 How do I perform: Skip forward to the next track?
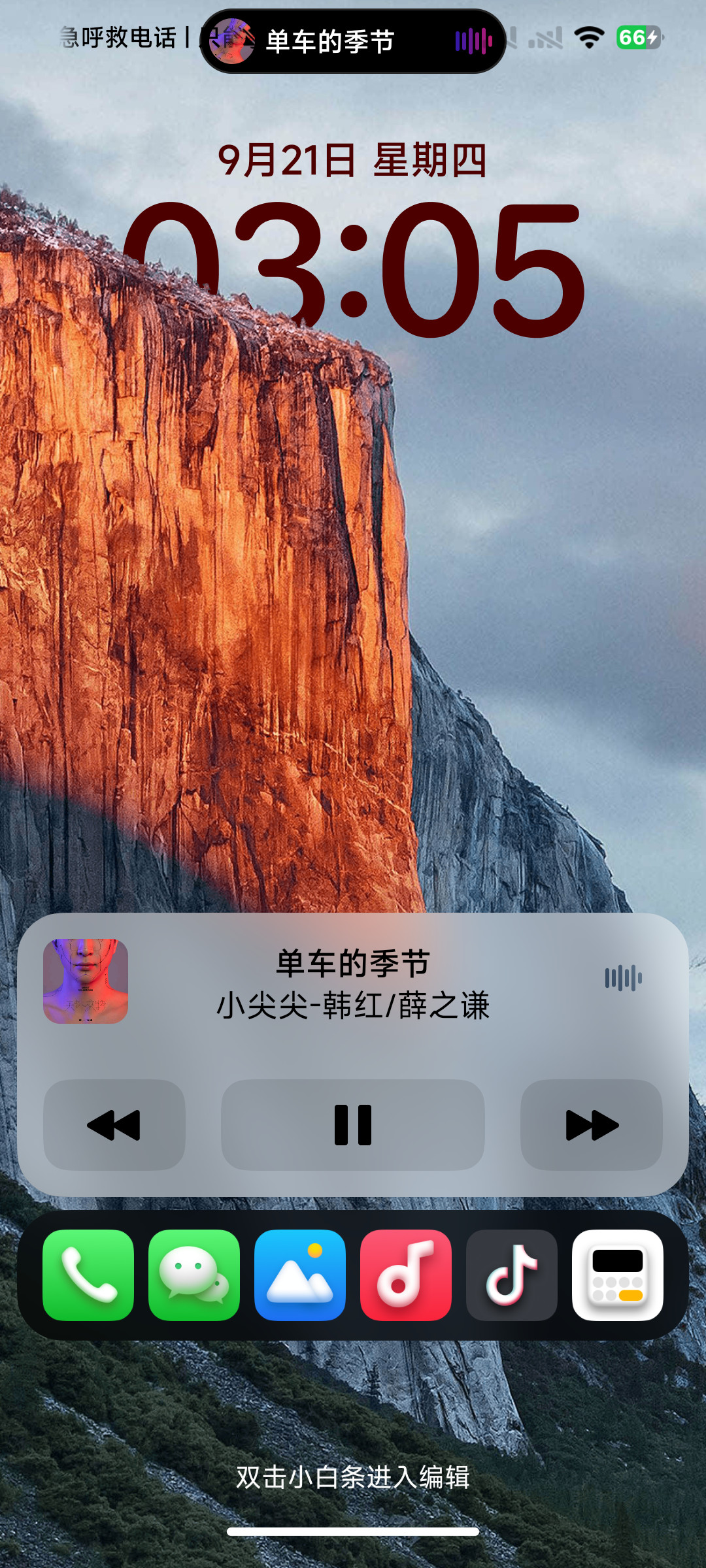click(592, 1124)
